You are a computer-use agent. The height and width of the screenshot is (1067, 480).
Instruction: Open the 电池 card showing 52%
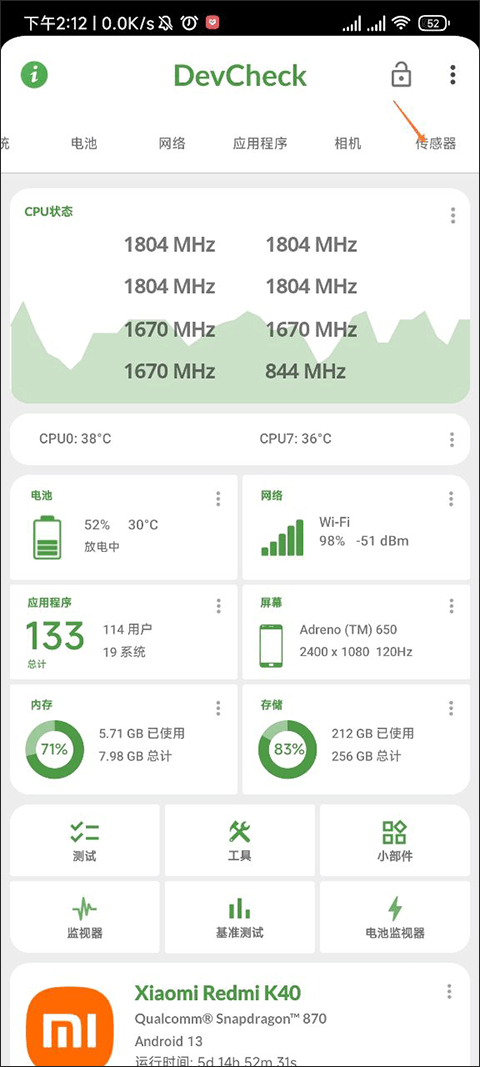pyautogui.click(x=124, y=527)
